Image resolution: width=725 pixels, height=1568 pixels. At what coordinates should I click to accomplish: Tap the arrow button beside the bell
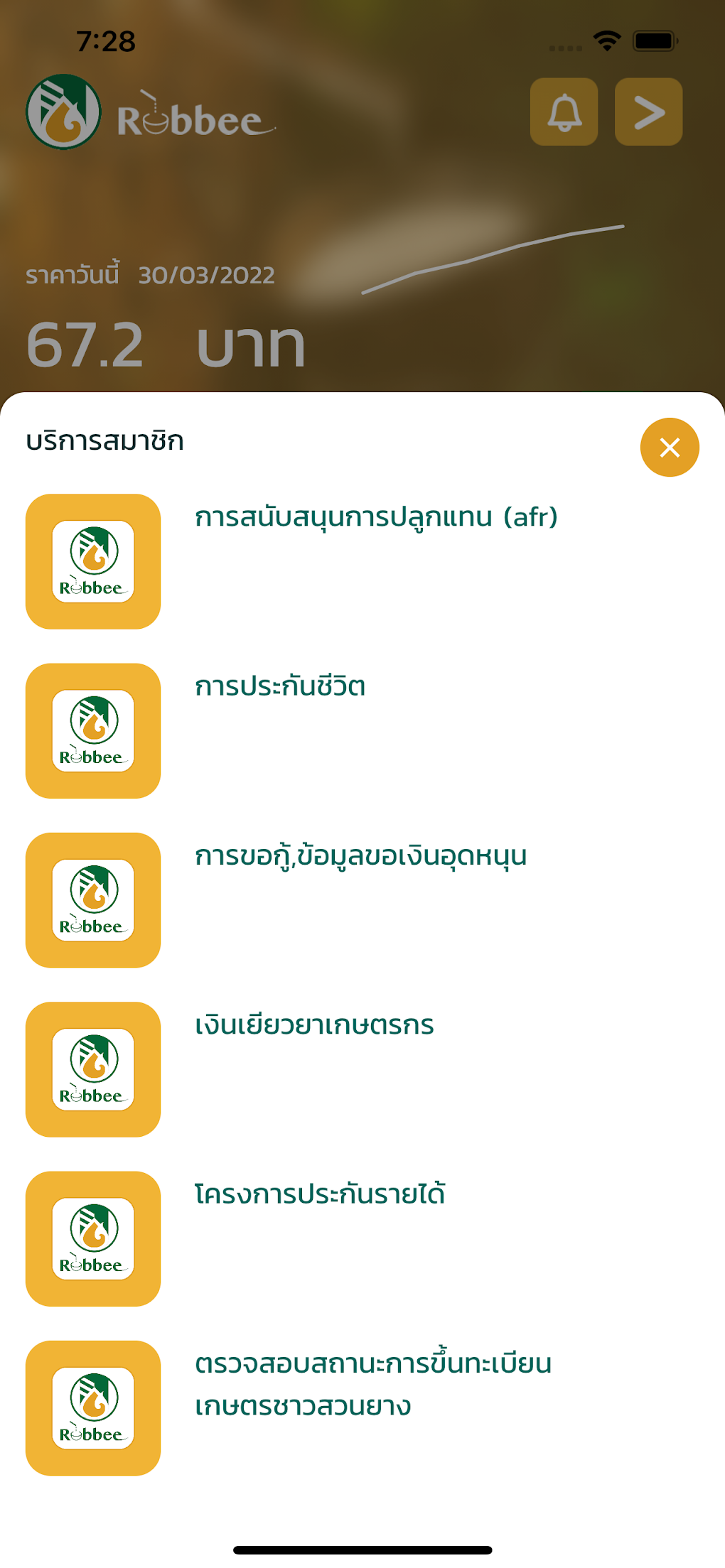coord(648,112)
